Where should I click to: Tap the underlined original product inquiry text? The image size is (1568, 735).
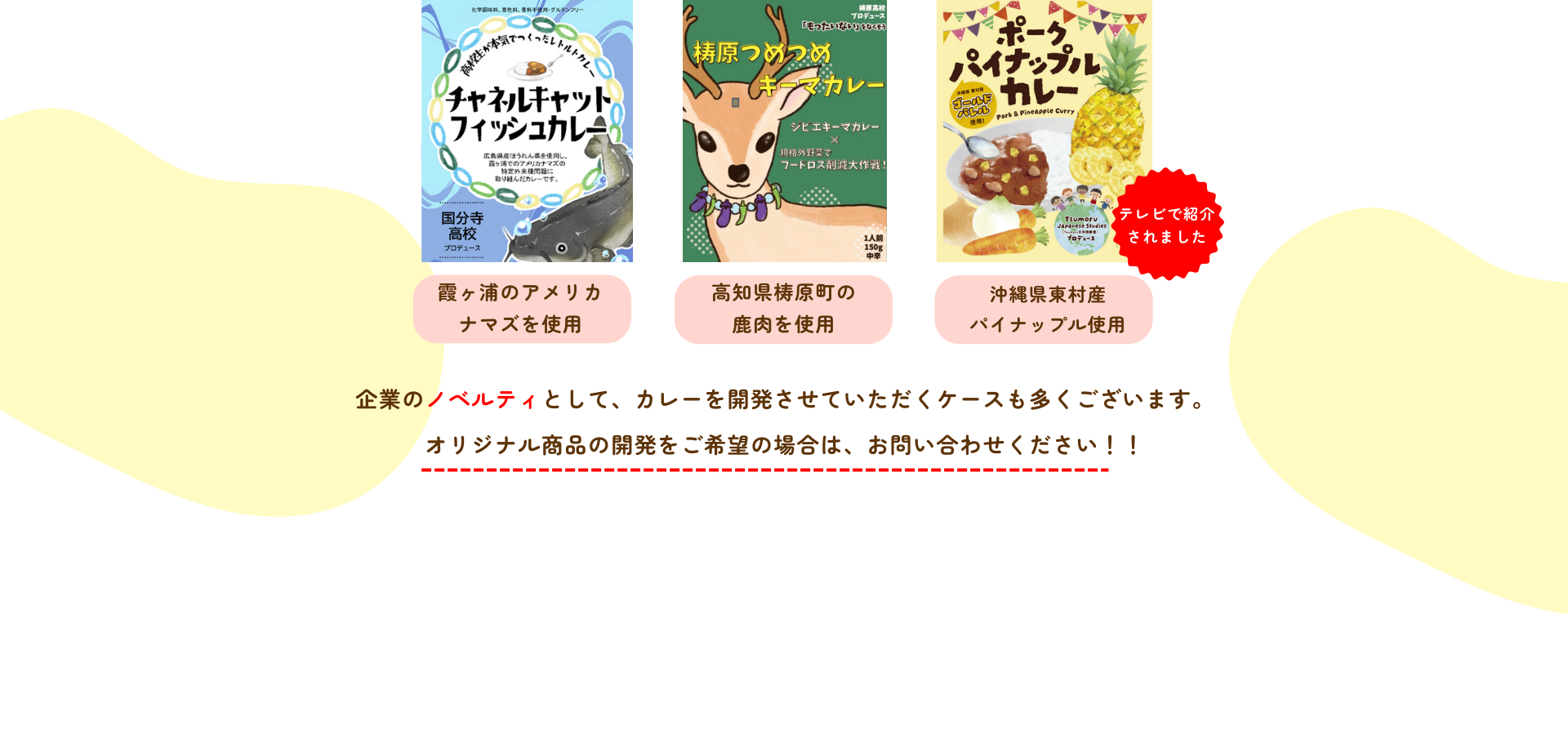tap(782, 446)
